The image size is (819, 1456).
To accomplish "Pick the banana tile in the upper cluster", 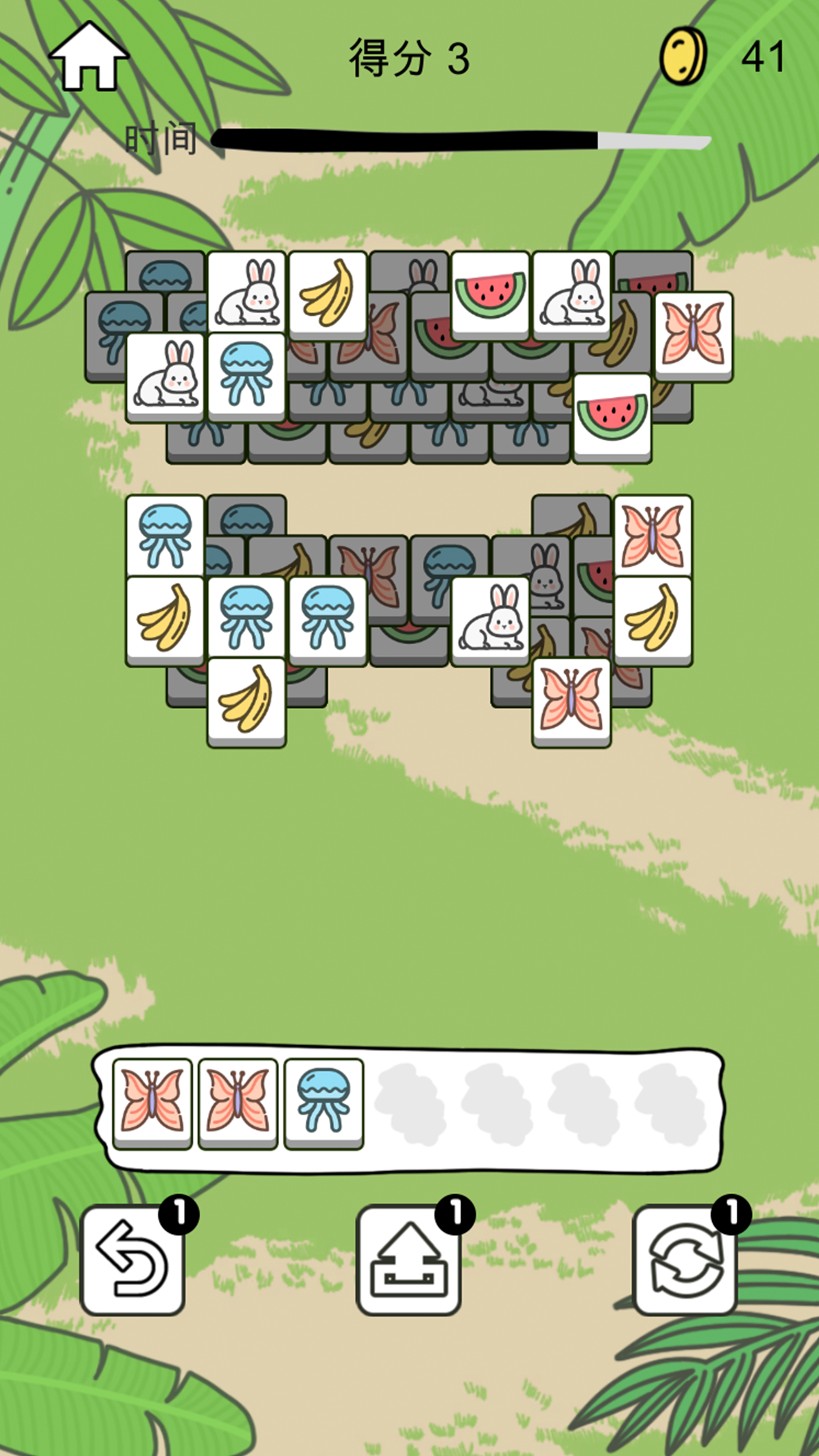I will [328, 293].
